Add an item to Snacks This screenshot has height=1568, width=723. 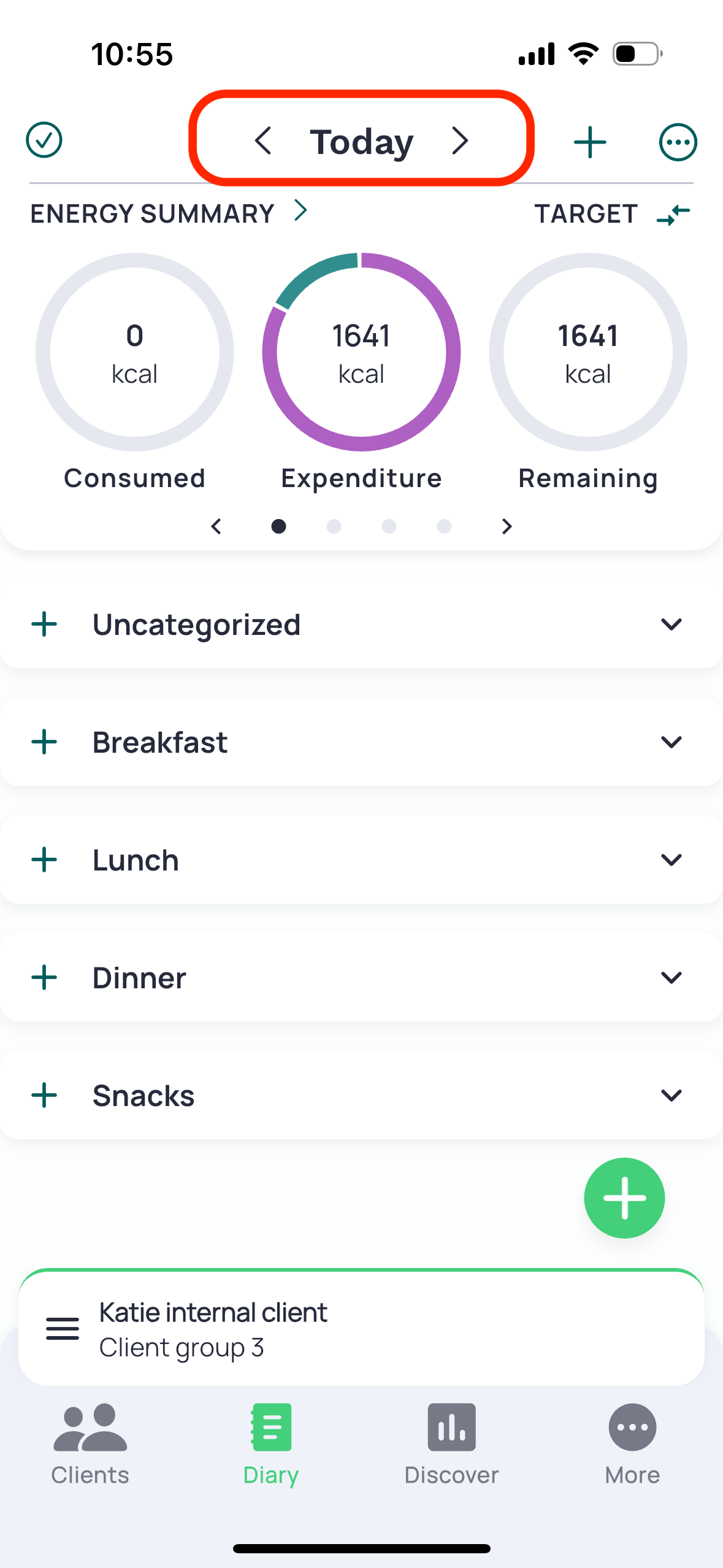click(x=44, y=1096)
